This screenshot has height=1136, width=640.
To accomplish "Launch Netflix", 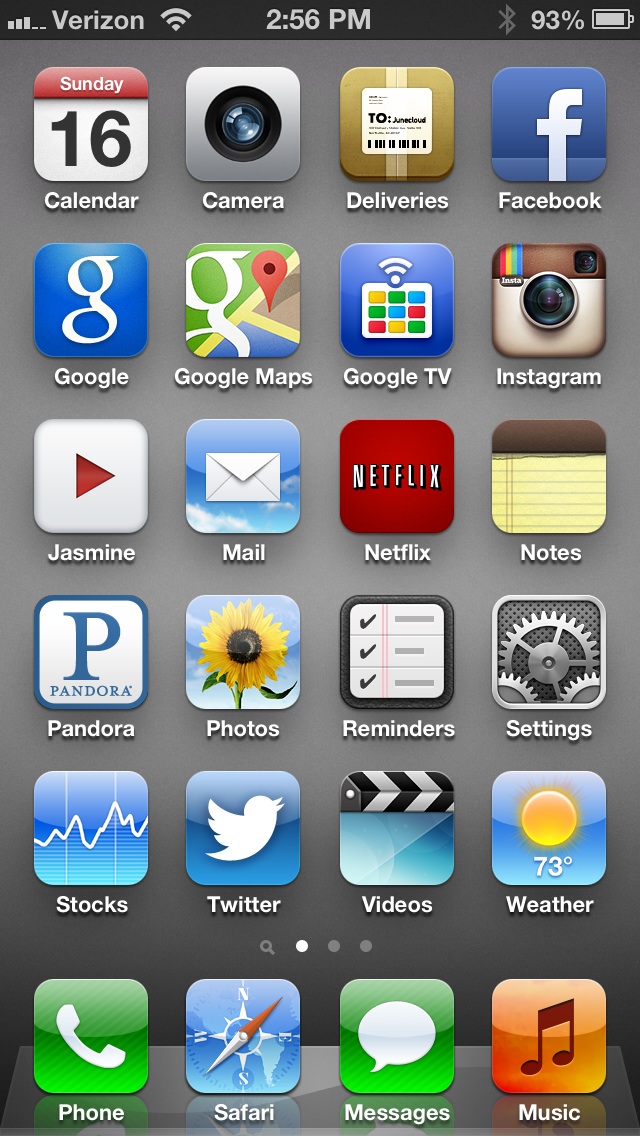I will tap(396, 476).
